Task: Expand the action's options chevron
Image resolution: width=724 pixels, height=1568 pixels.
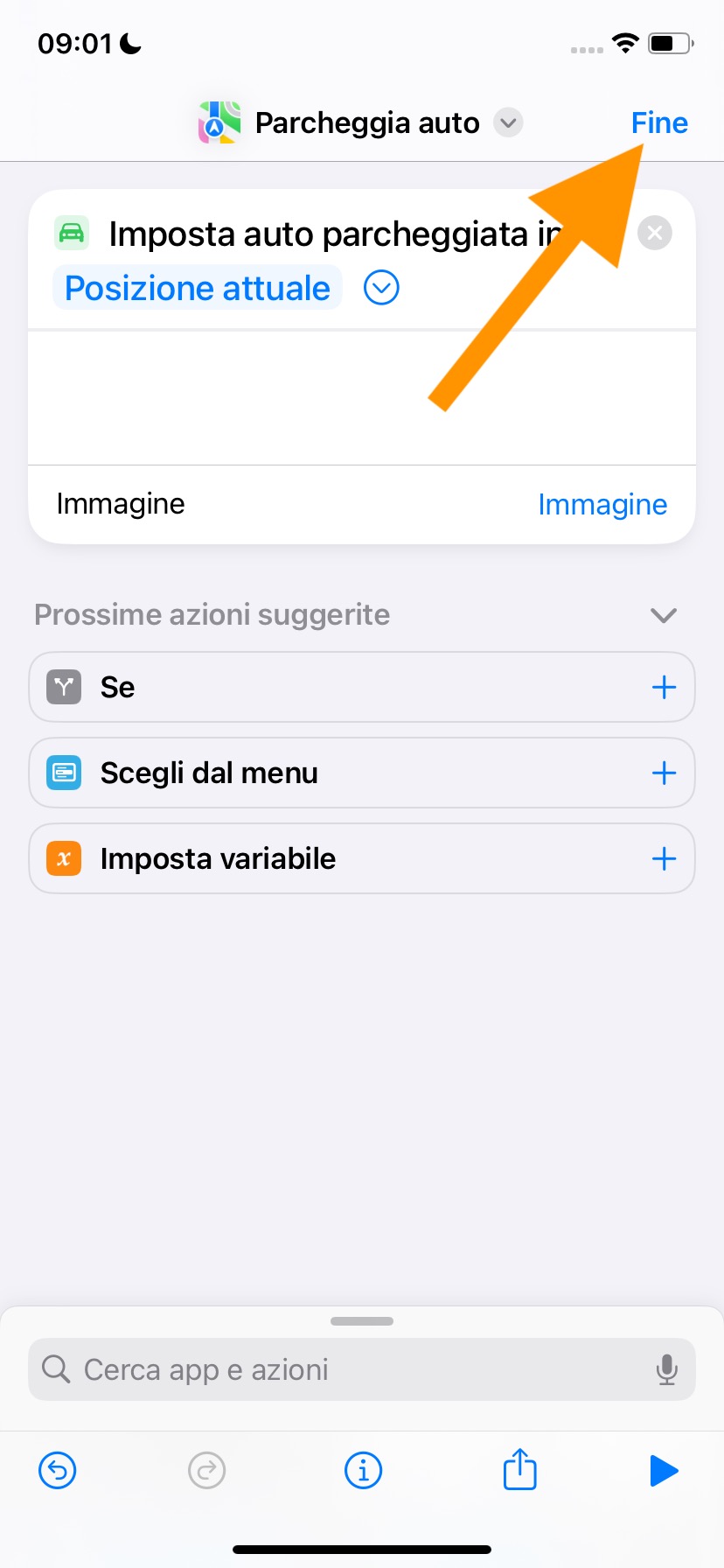Action: (x=381, y=288)
